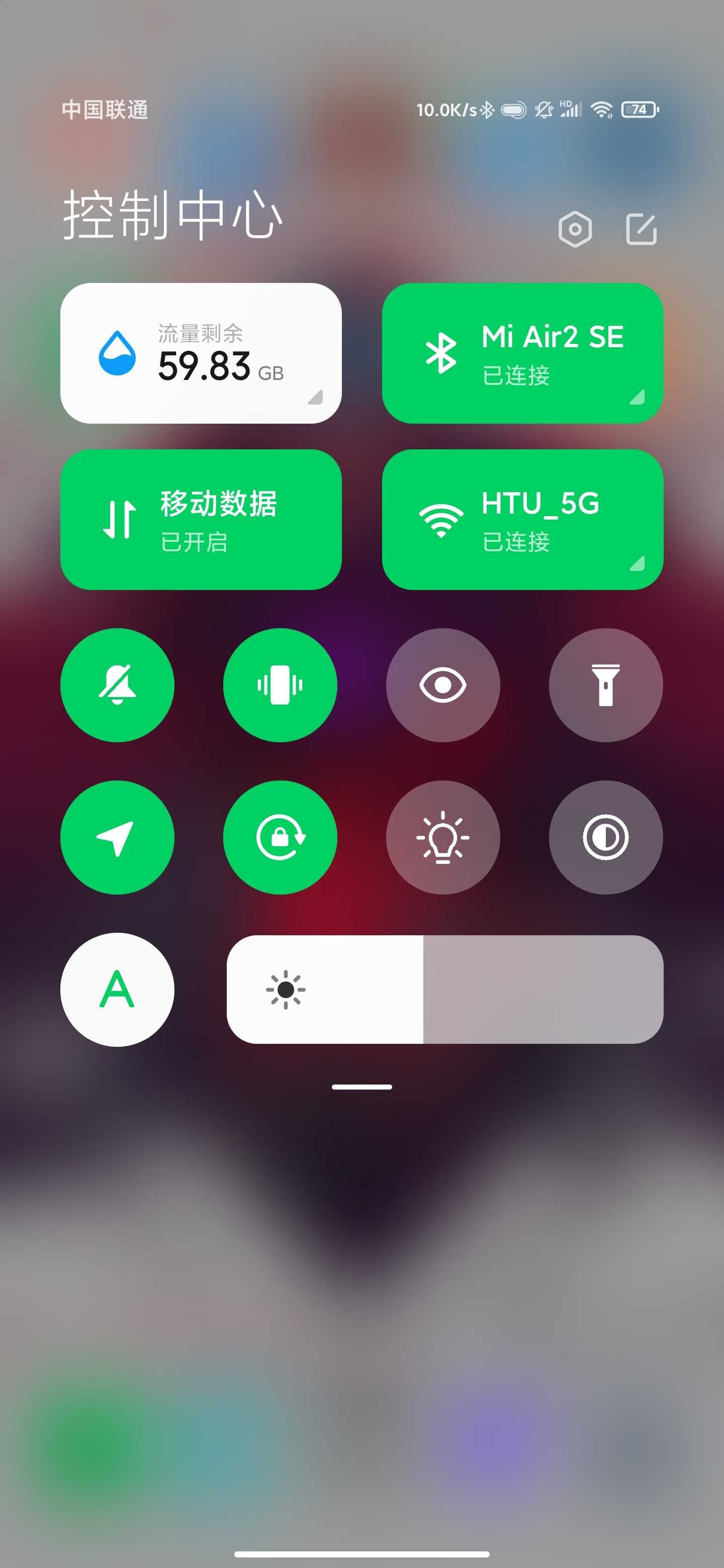The height and width of the screenshot is (1568, 724).
Task: Tap the handle bar below brightness slider
Action: 361,1087
